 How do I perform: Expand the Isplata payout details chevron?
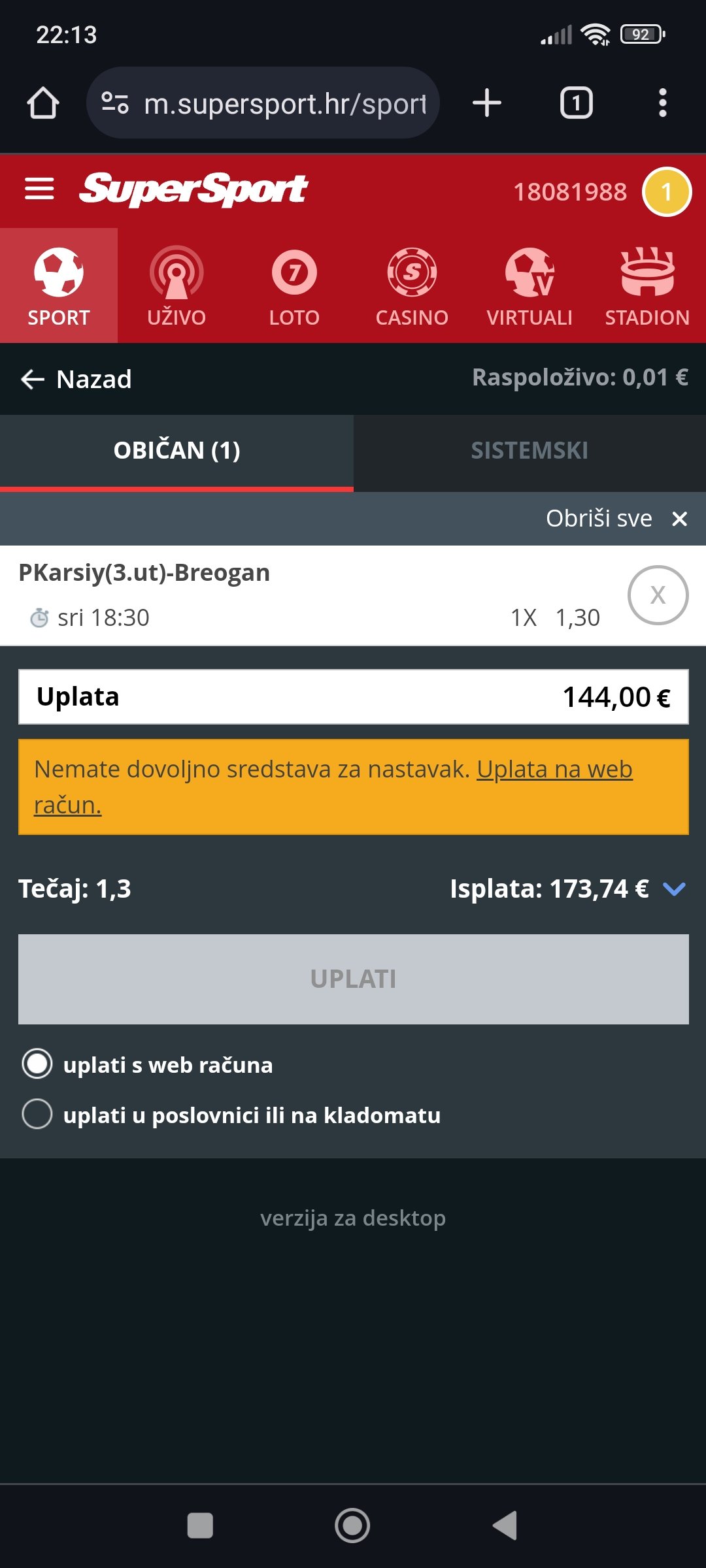[674, 889]
